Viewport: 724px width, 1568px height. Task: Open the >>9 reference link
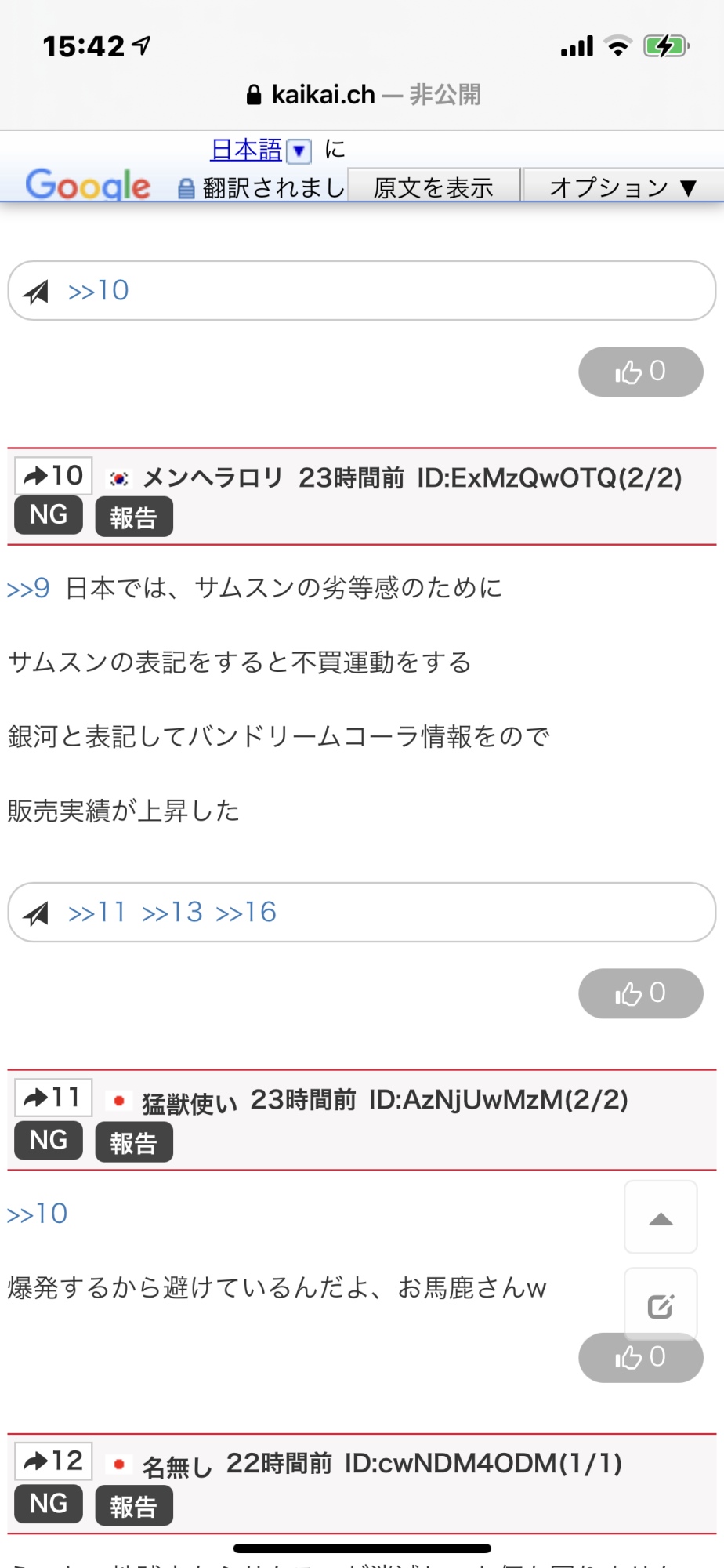coord(28,588)
